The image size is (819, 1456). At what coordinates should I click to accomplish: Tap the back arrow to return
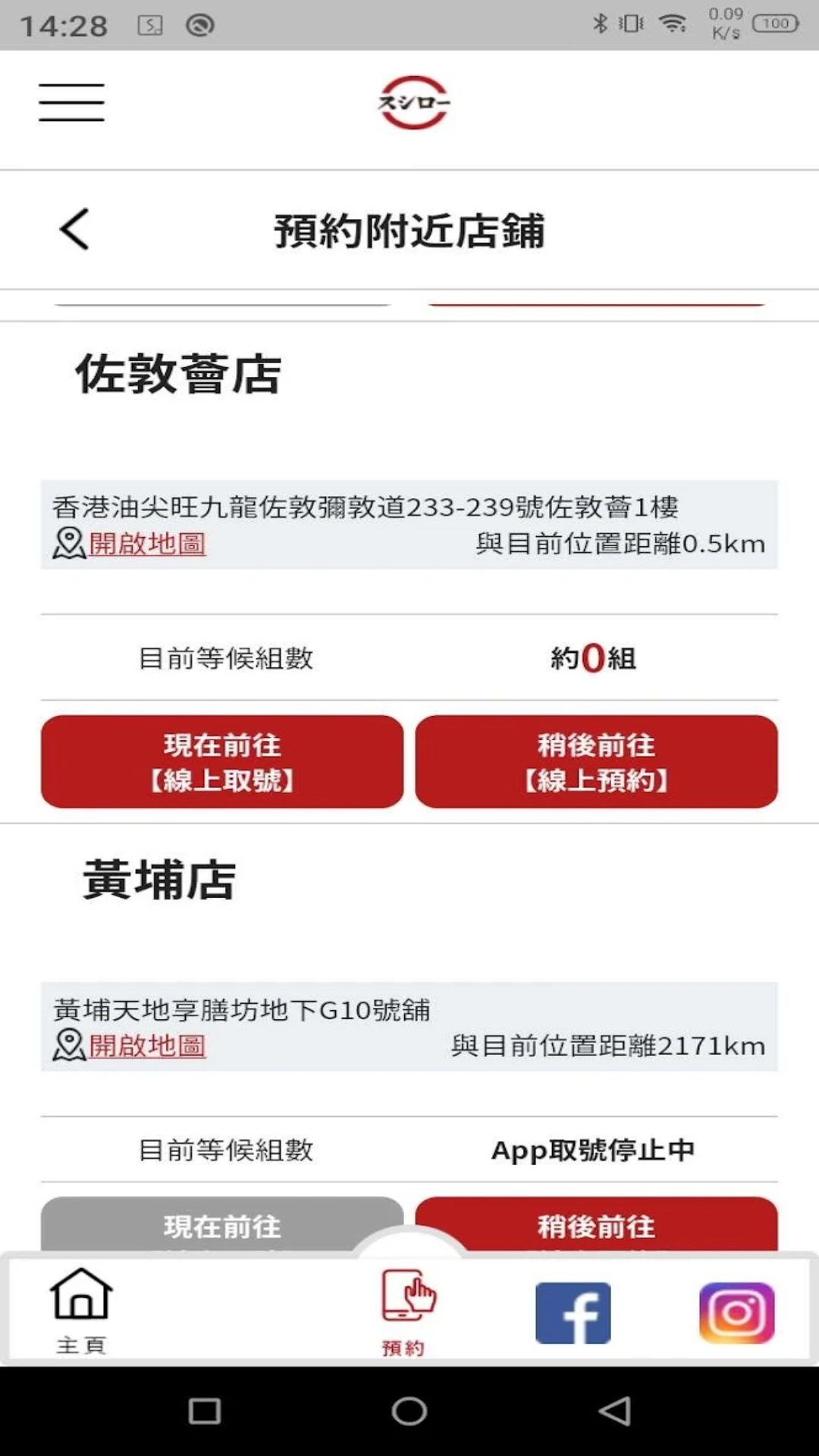pos(74,230)
